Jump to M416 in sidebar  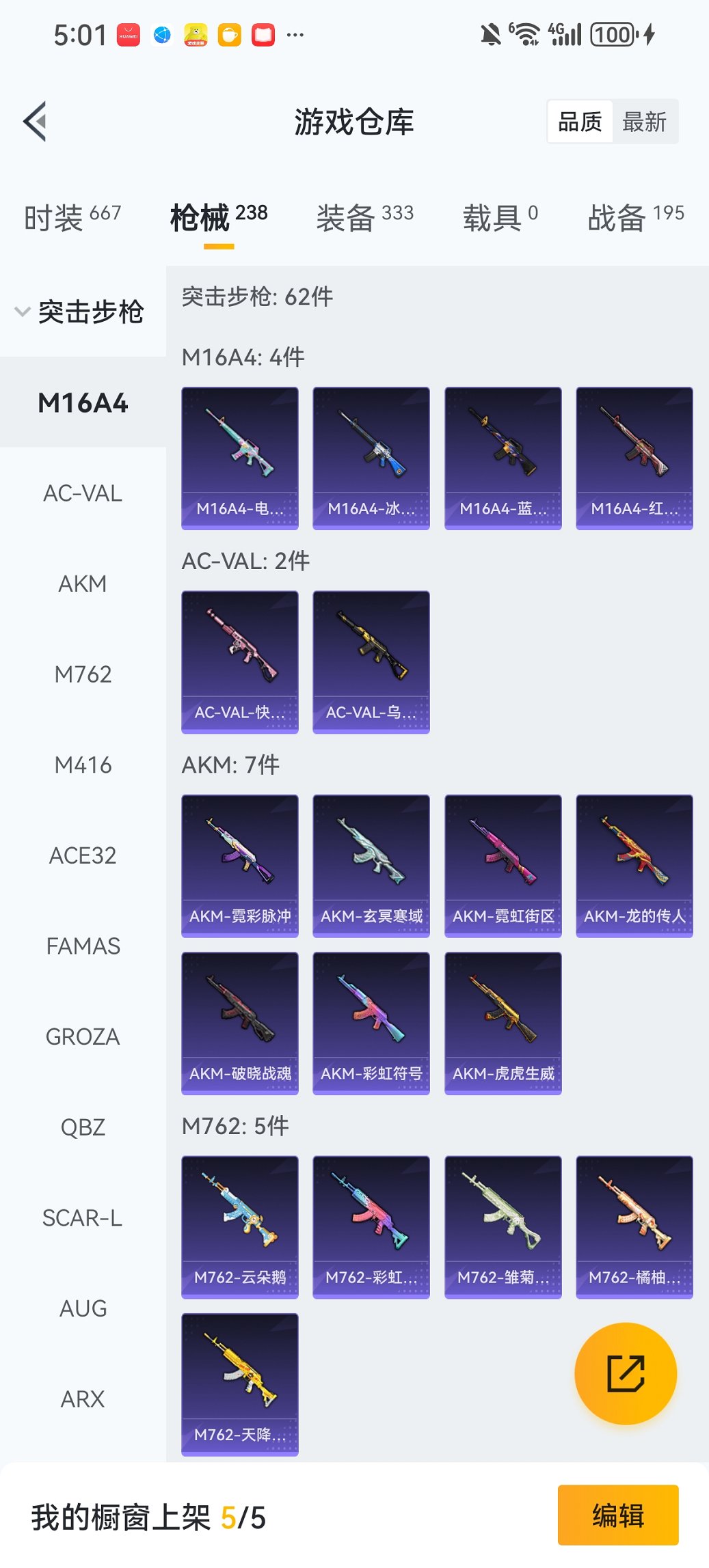pos(83,765)
